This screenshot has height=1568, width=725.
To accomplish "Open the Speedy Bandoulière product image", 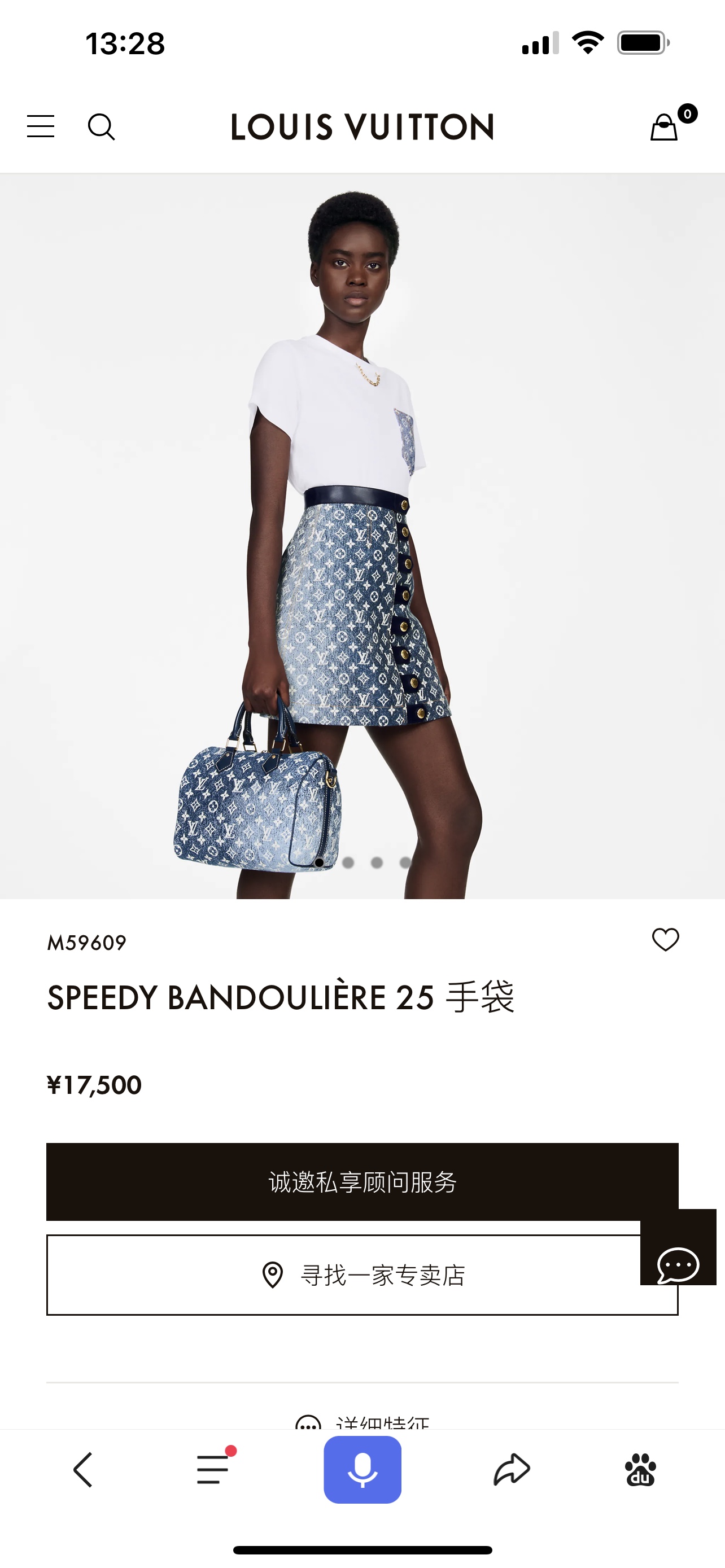I will click(x=362, y=536).
